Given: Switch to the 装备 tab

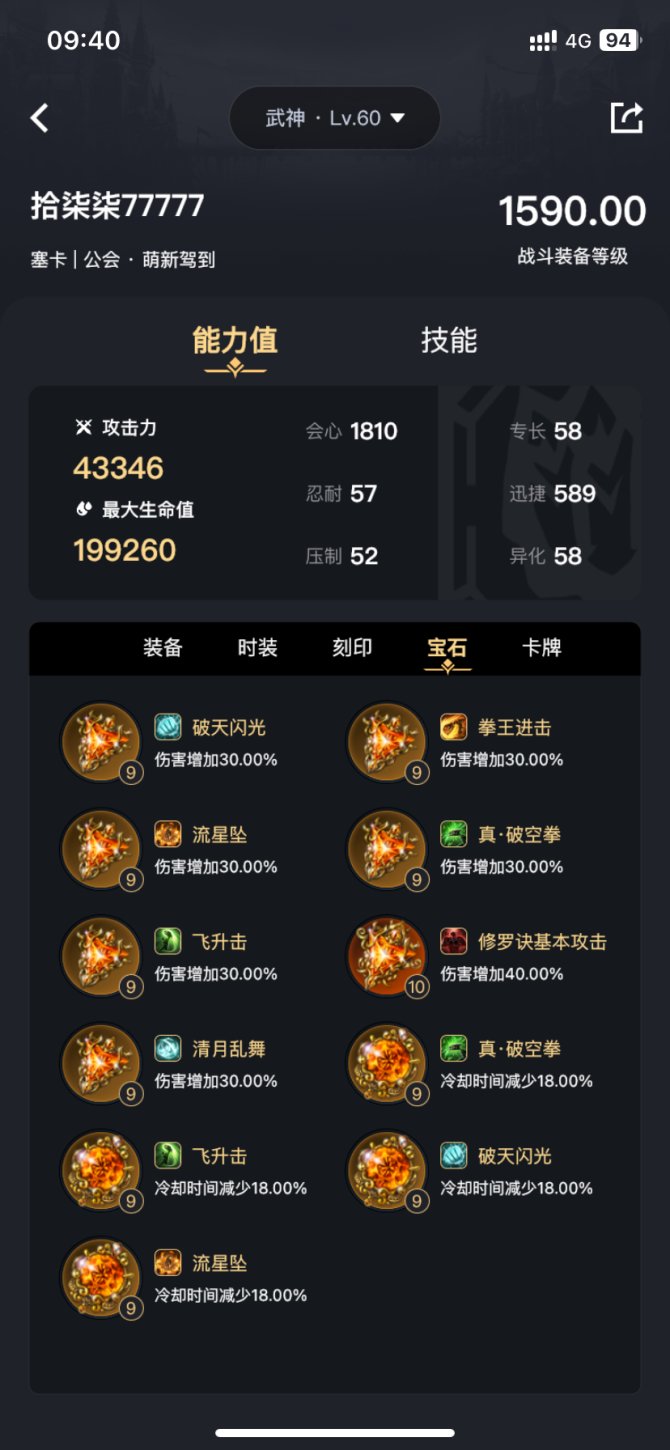Looking at the screenshot, I should (162, 648).
